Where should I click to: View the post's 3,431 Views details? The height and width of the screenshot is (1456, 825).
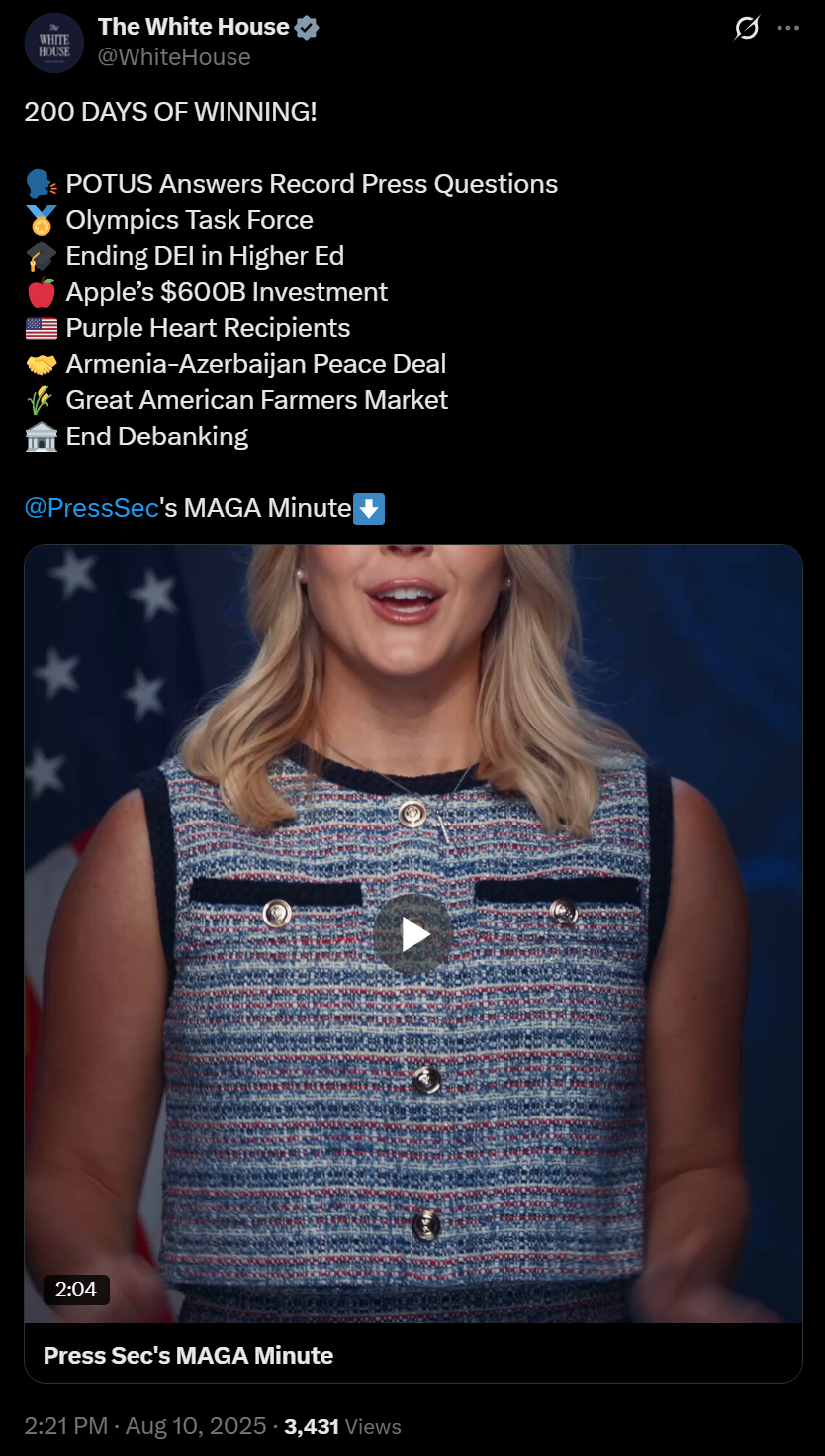pyautogui.click(x=342, y=1426)
